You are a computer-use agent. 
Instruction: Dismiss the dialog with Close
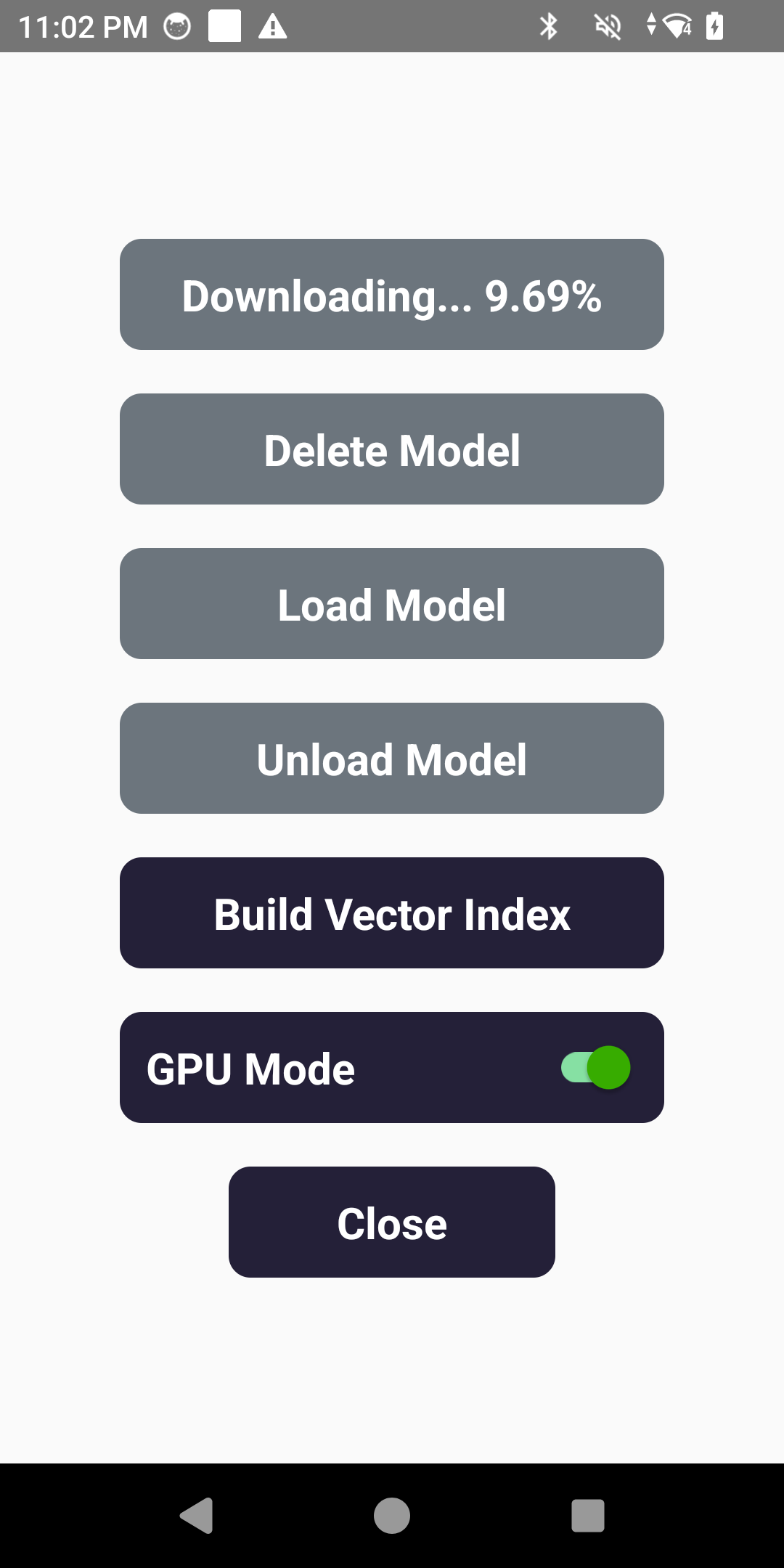pyautogui.click(x=392, y=1222)
